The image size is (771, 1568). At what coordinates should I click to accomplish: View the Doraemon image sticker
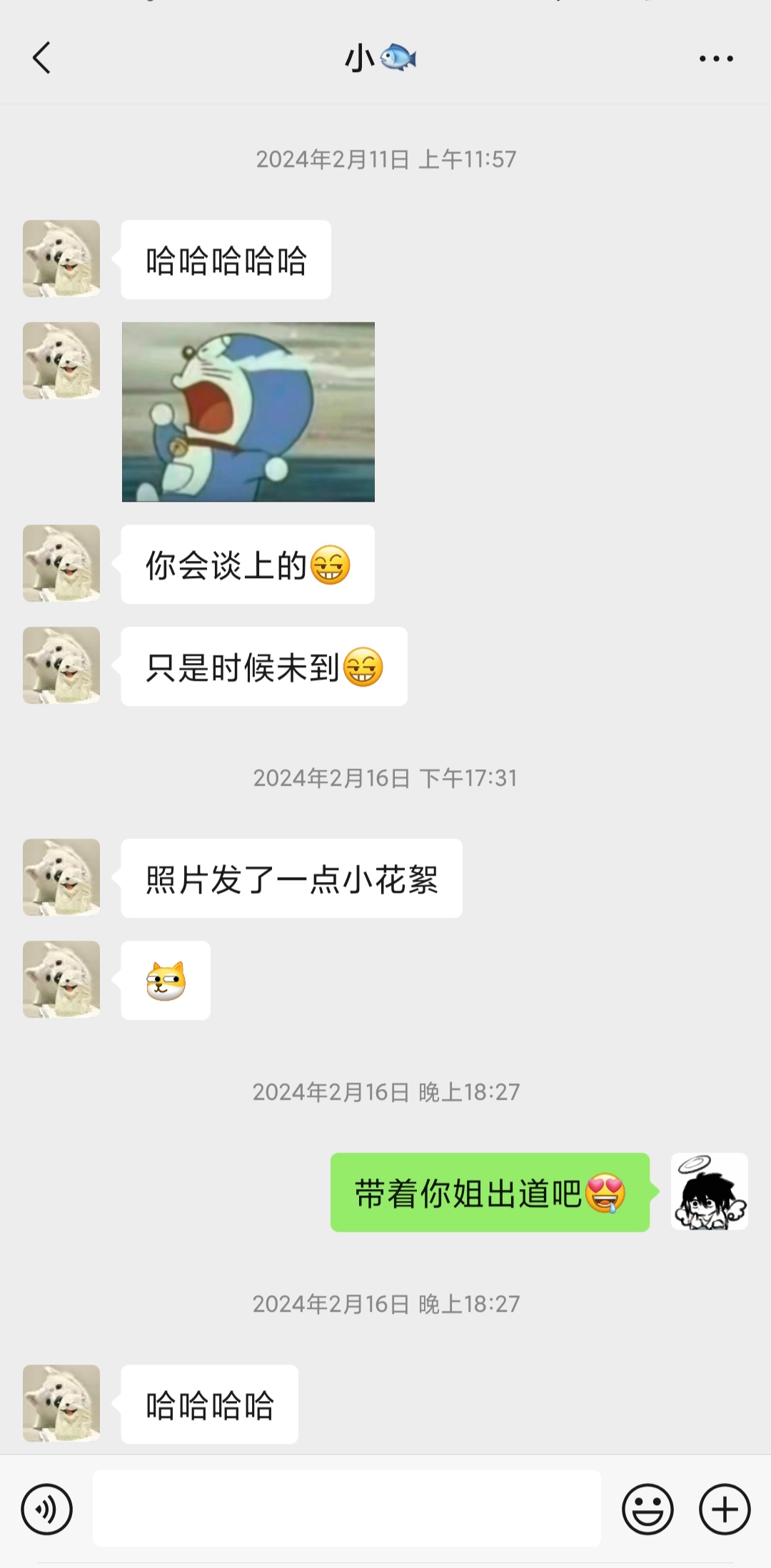pos(248,412)
